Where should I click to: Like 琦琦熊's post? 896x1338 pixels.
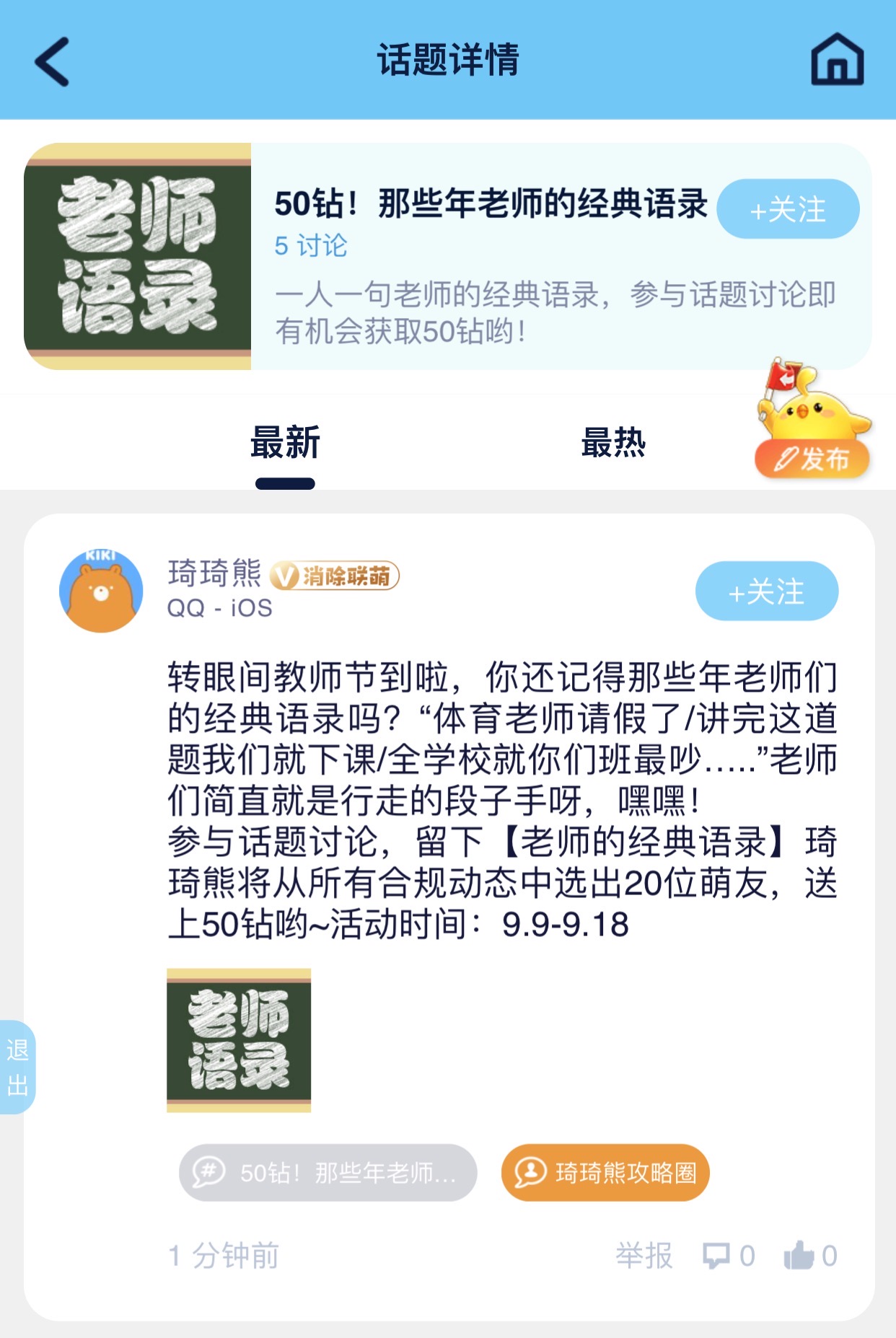(x=810, y=1256)
